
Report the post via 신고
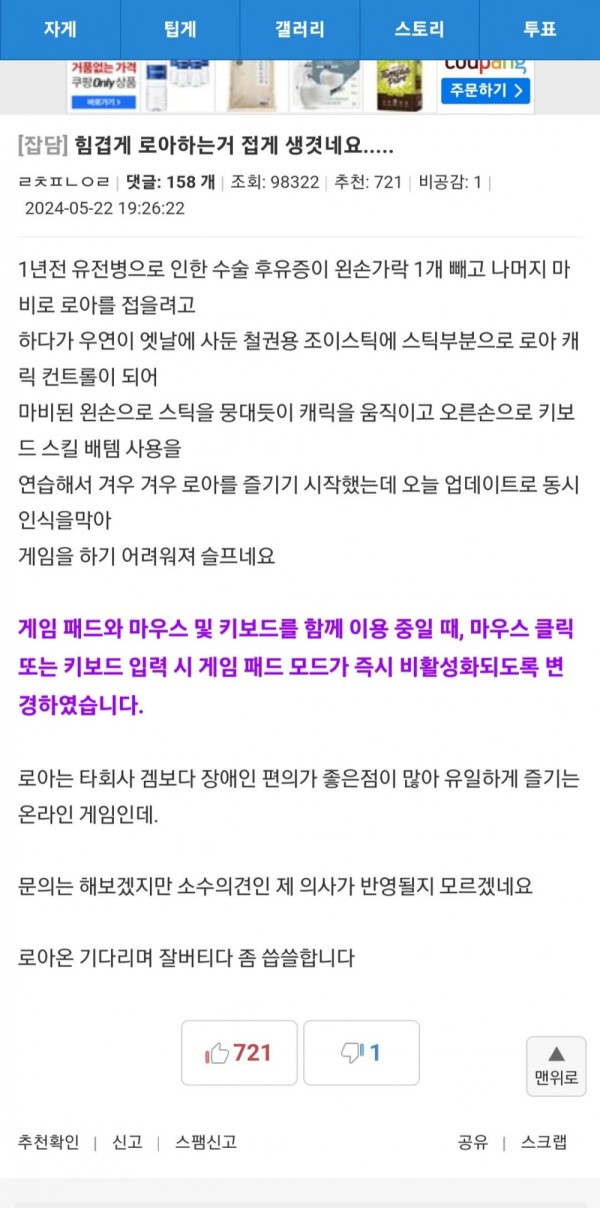127,1142
